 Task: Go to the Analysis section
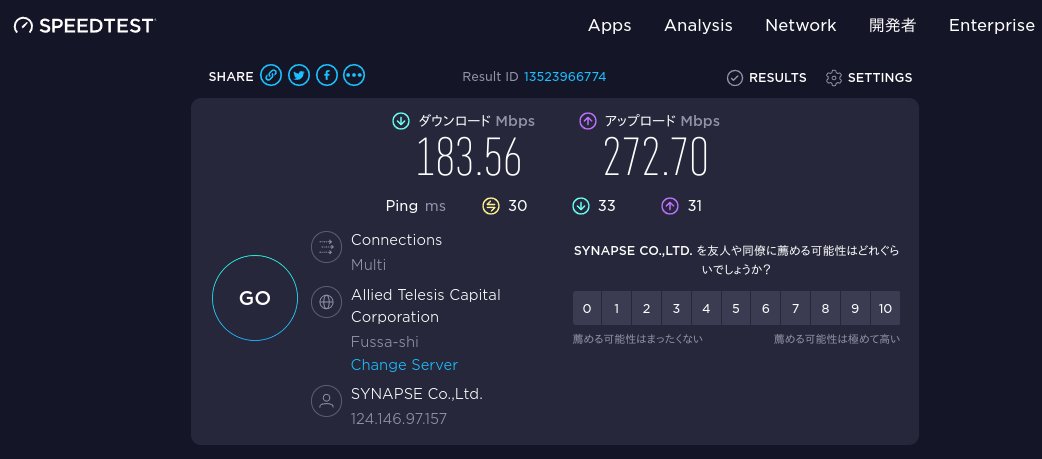click(x=698, y=26)
